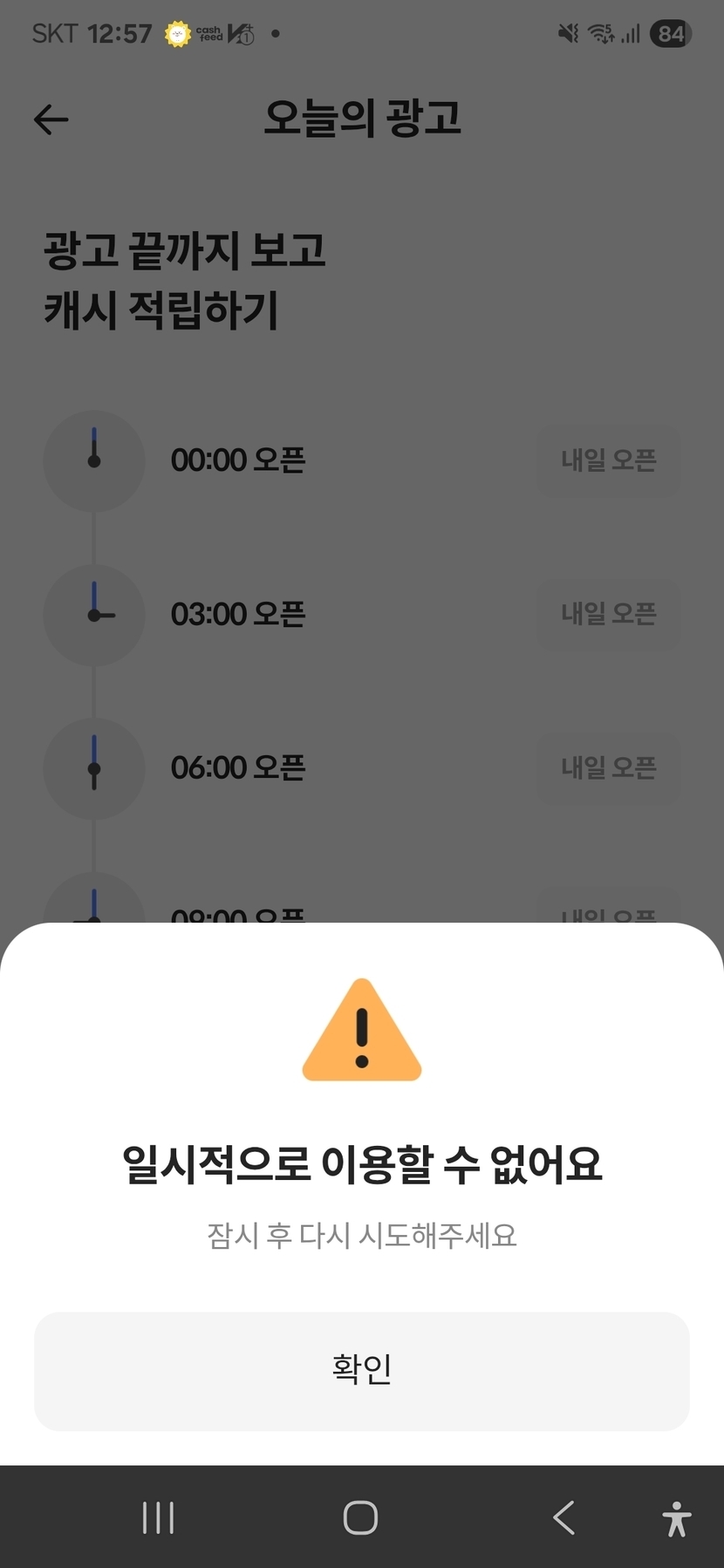This screenshot has width=724, height=1568.
Task: Open the accessibility shortcut button
Action: coord(676,1518)
